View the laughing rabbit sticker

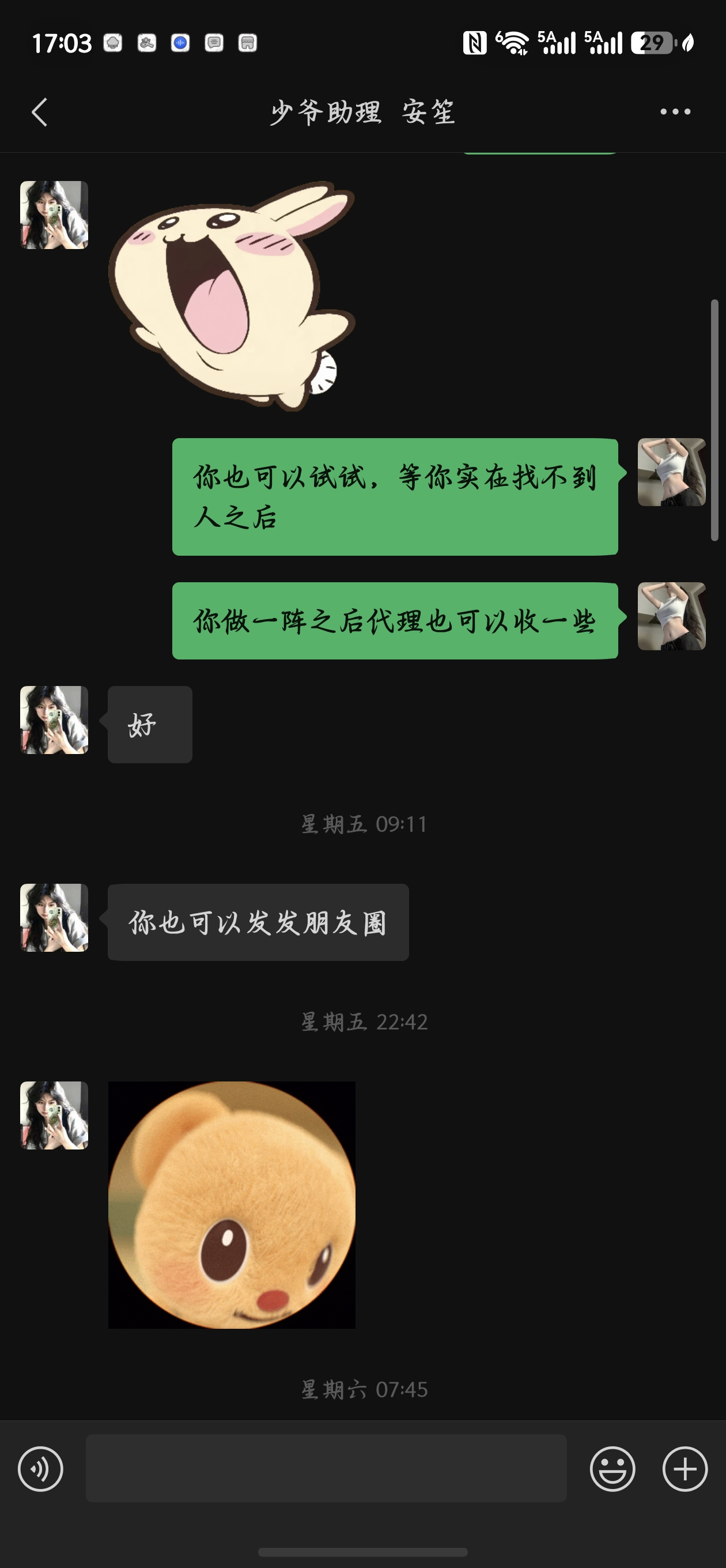click(x=232, y=296)
